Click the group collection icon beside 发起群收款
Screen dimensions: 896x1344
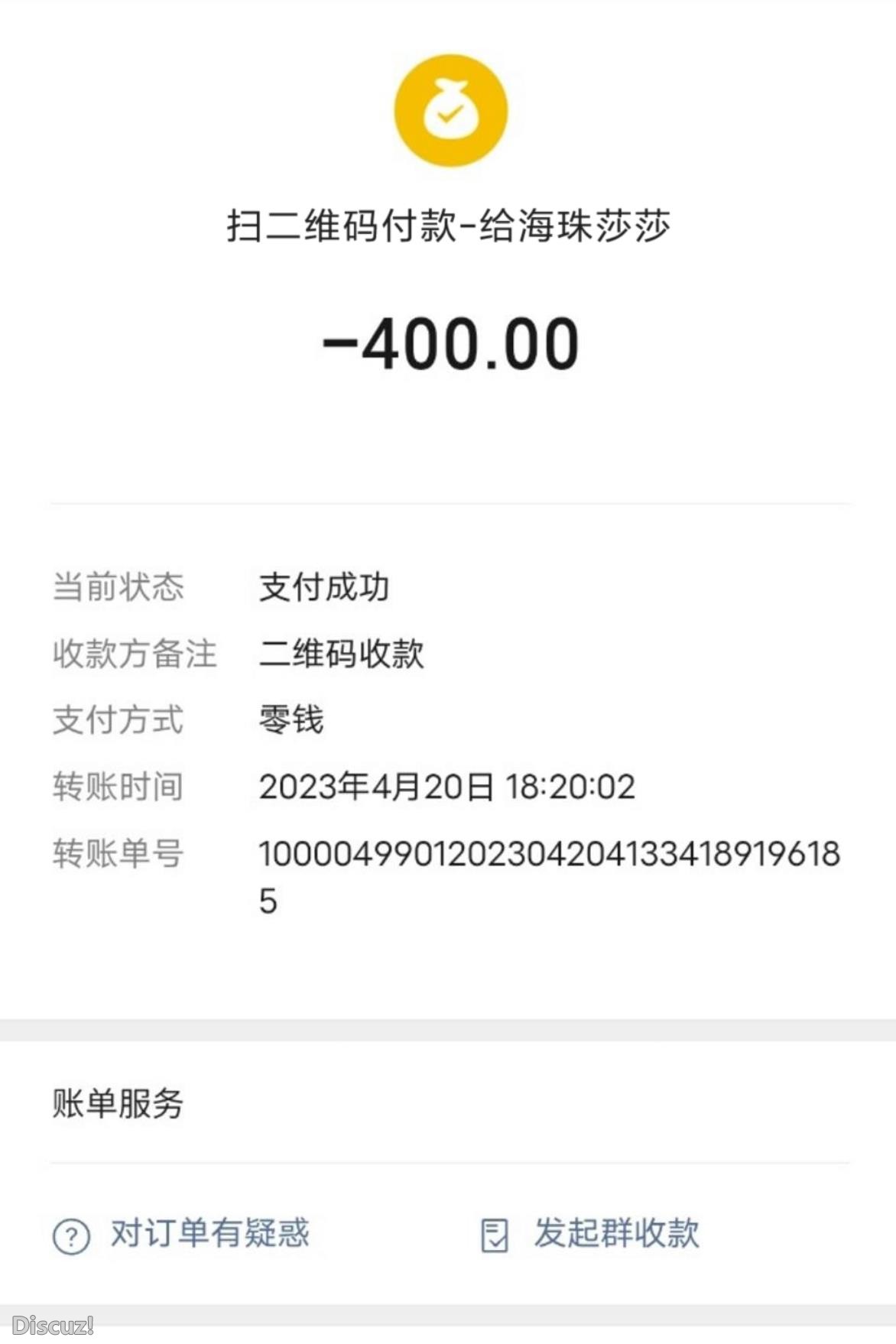(x=495, y=1235)
